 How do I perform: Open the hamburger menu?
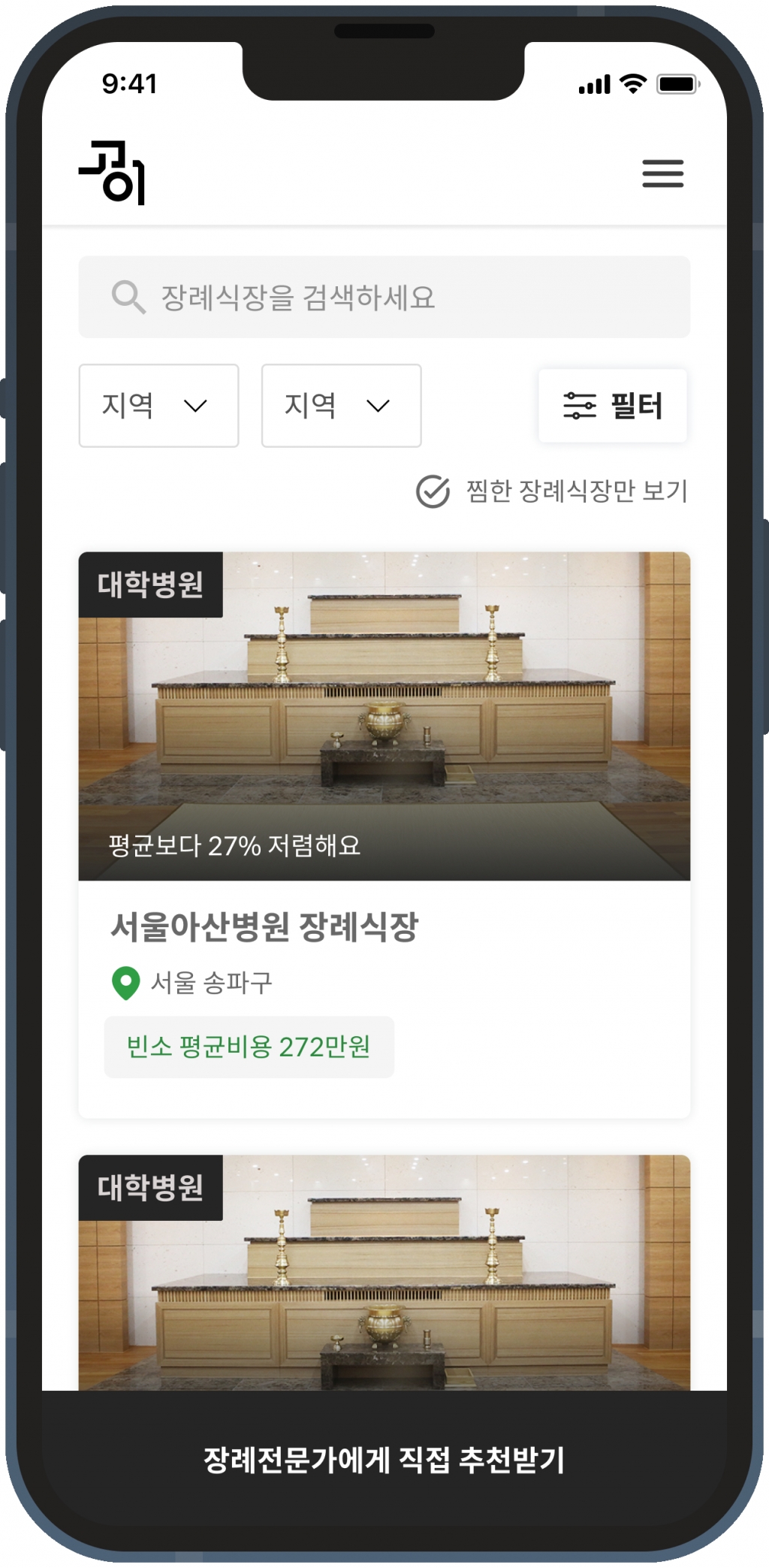click(x=662, y=174)
